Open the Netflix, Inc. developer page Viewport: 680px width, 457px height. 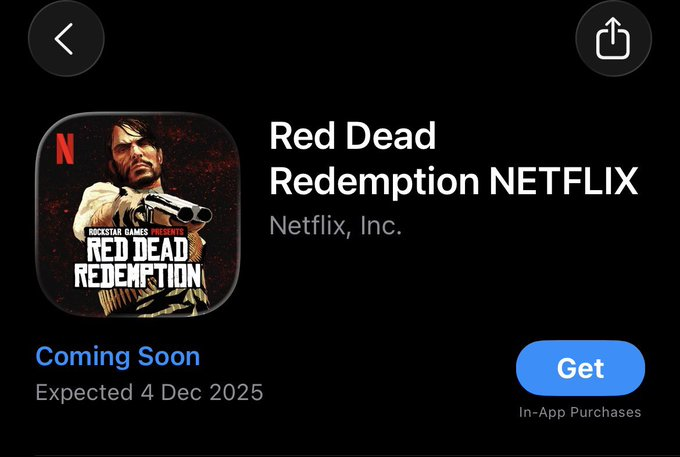(336, 226)
